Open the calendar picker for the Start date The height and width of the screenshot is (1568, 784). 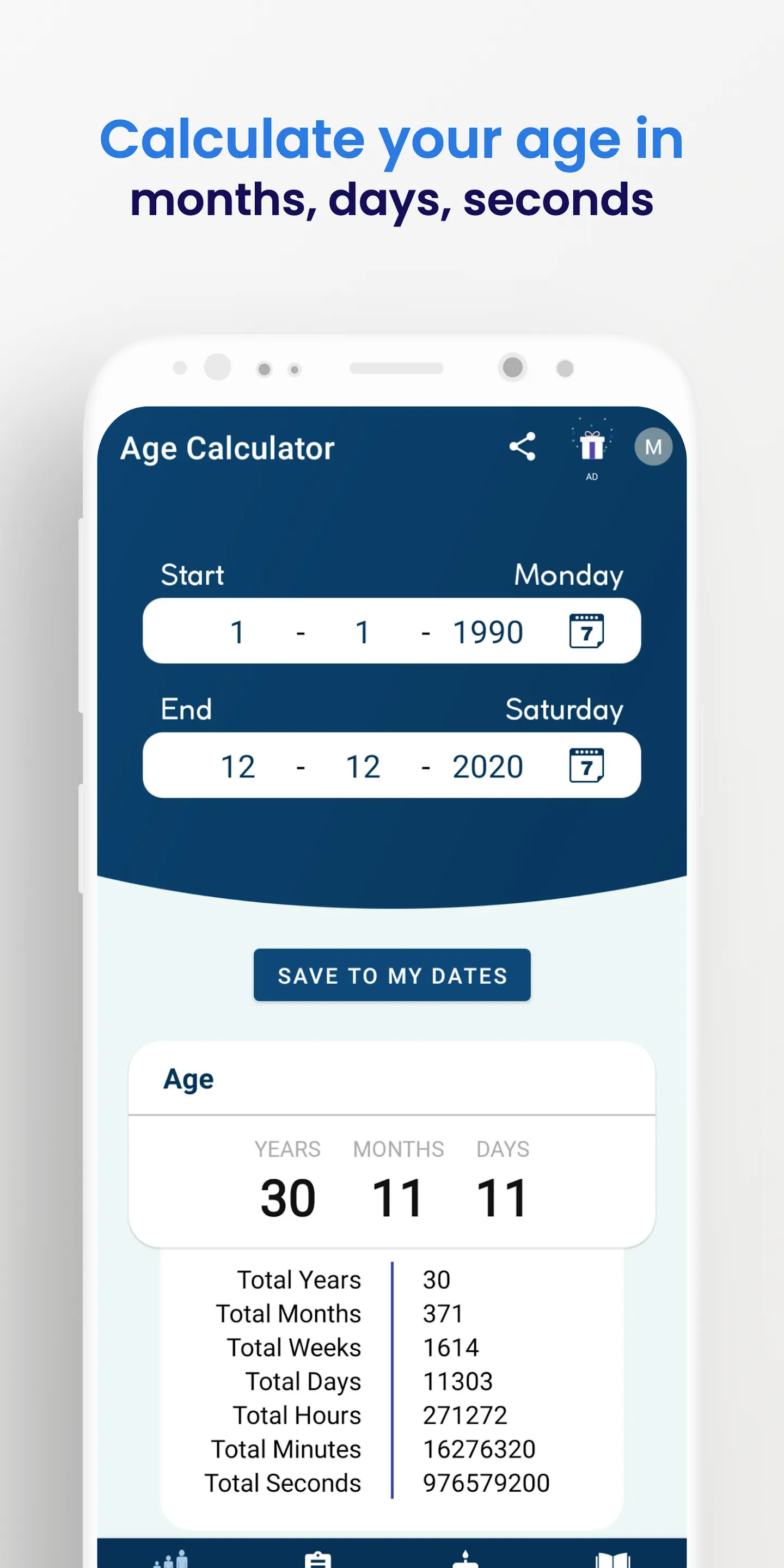point(586,631)
